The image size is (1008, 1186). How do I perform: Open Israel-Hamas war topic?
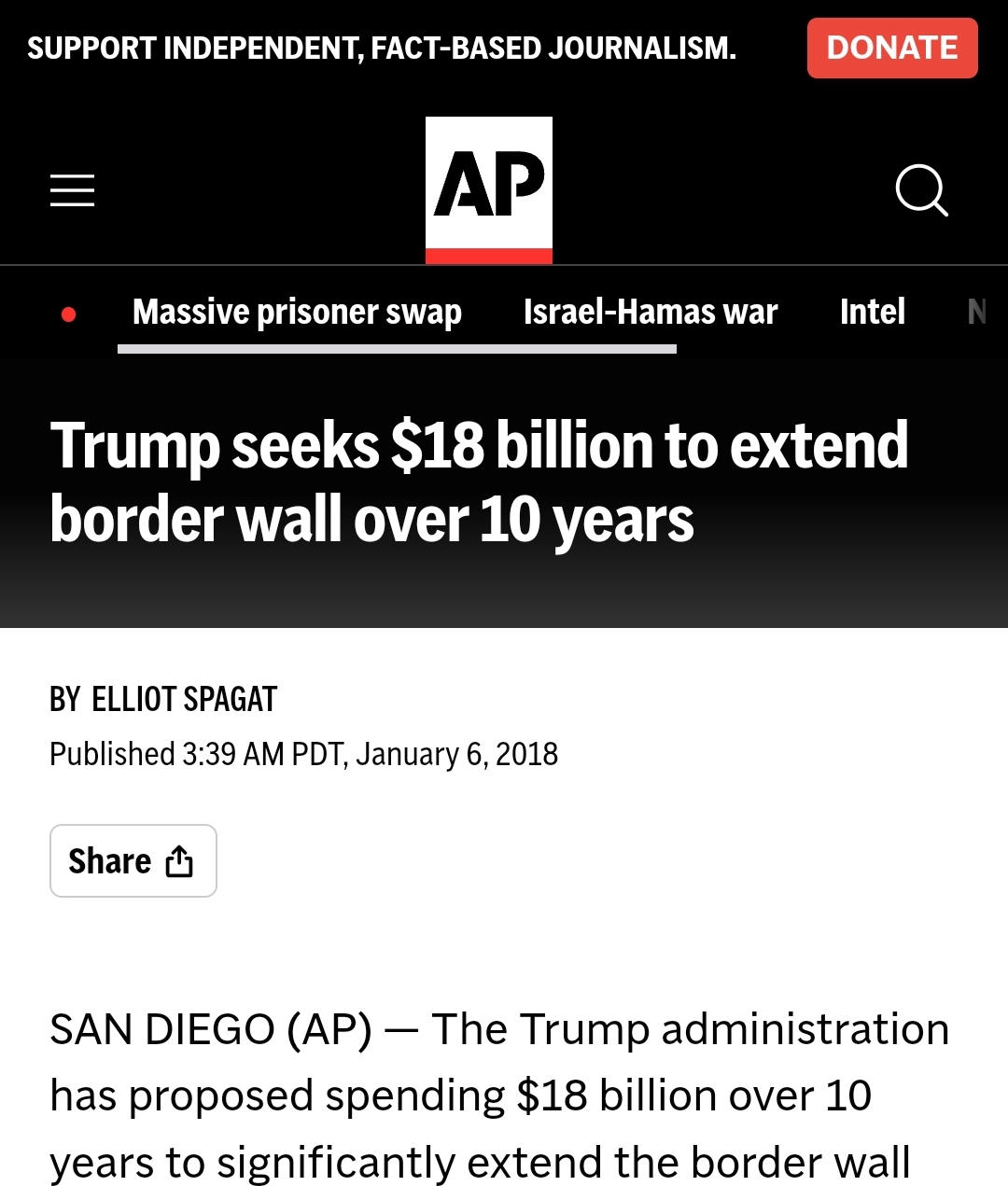coord(650,312)
